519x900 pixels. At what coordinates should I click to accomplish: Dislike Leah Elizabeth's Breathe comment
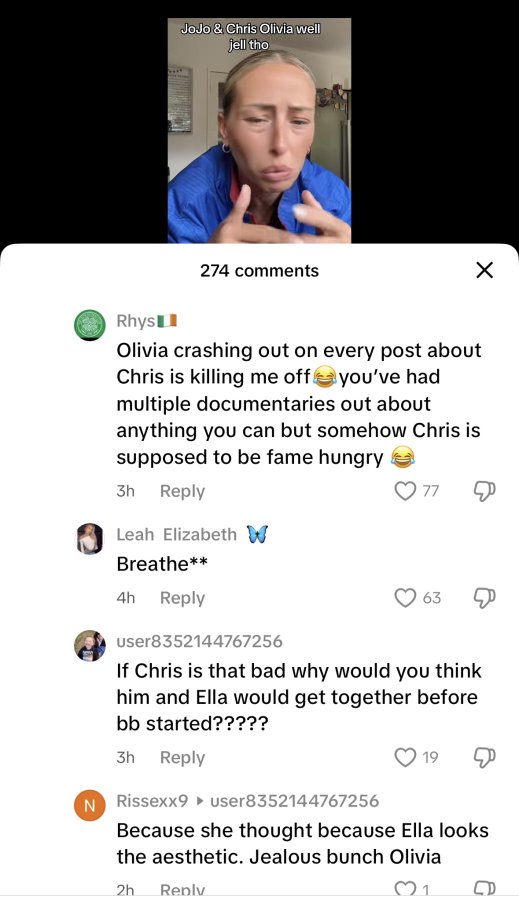pos(484,598)
